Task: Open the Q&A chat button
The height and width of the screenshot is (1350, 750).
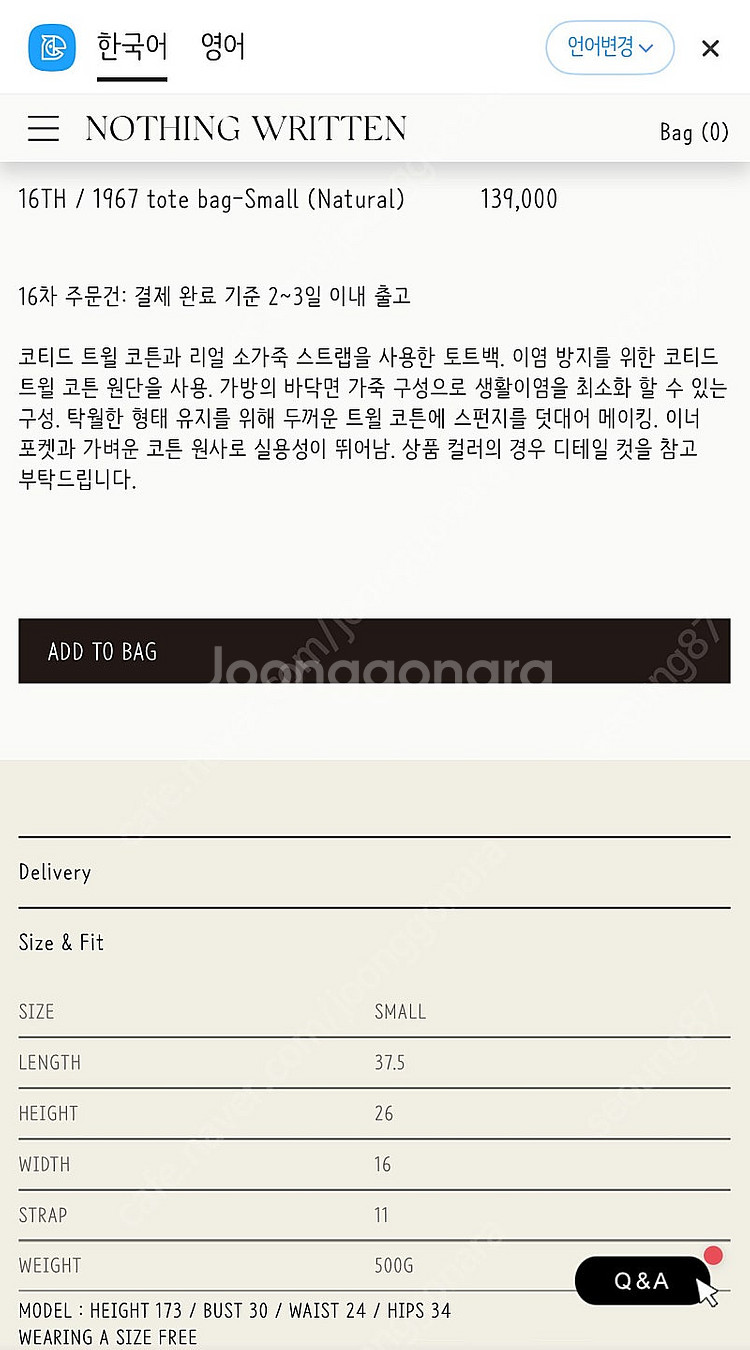Action: [x=641, y=1281]
